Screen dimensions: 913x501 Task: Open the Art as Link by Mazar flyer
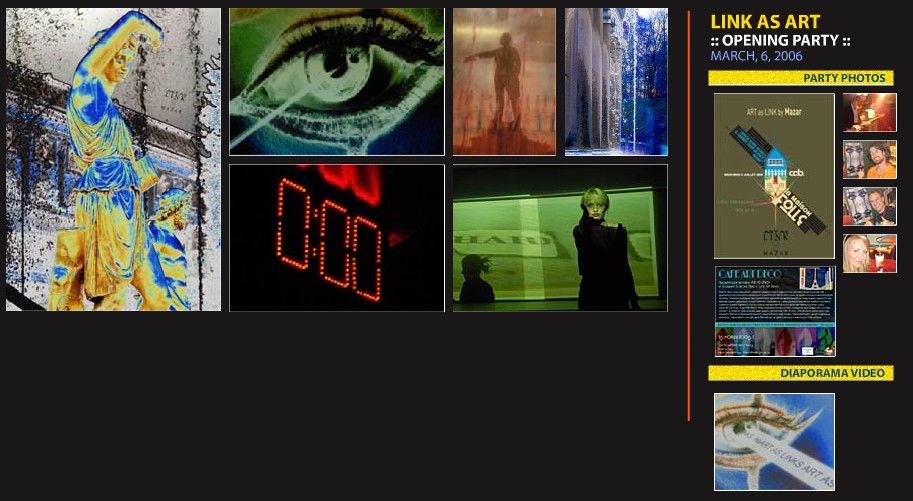pyautogui.click(x=774, y=176)
